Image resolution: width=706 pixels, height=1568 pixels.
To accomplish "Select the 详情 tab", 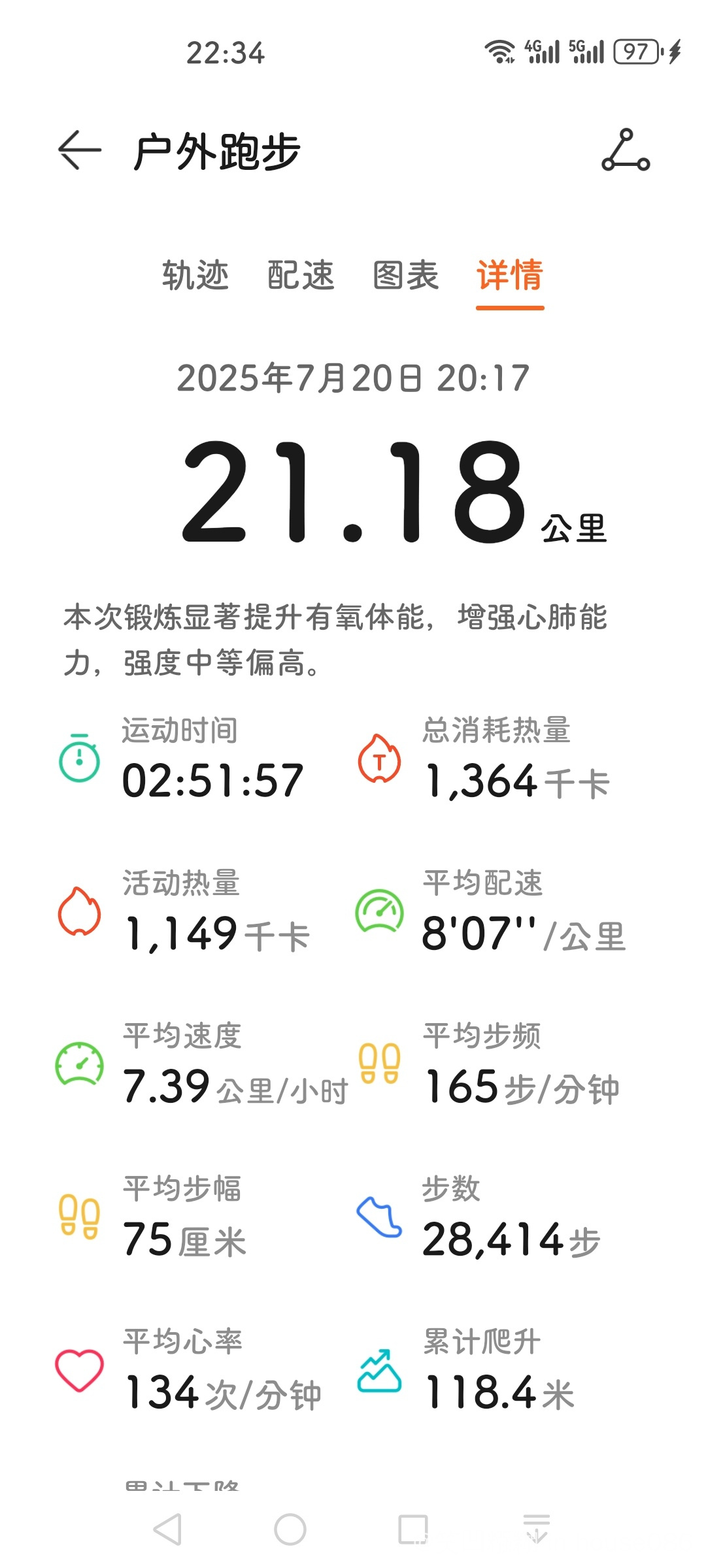I will (510, 274).
